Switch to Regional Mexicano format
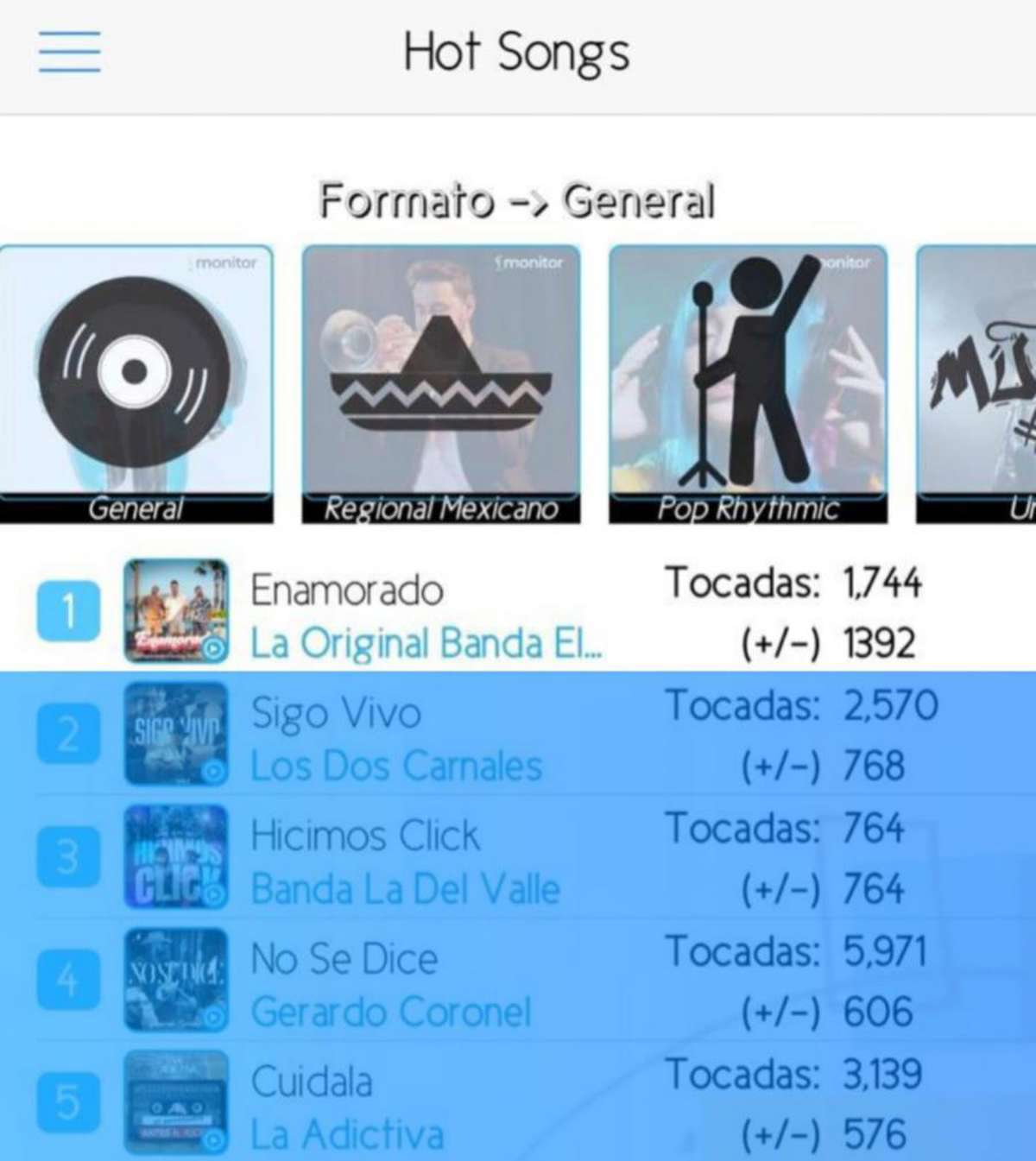 pos(440,385)
